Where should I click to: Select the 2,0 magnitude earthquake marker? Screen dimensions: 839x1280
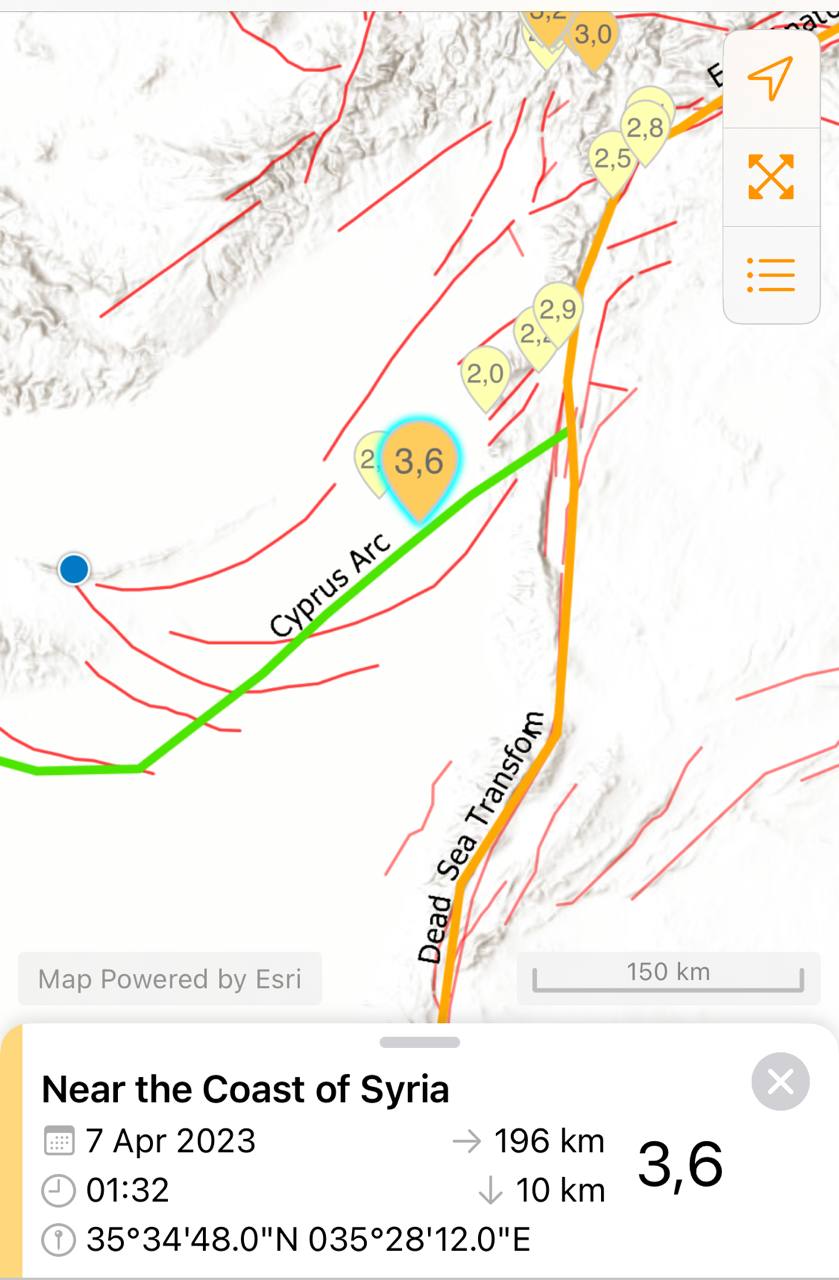pos(485,378)
